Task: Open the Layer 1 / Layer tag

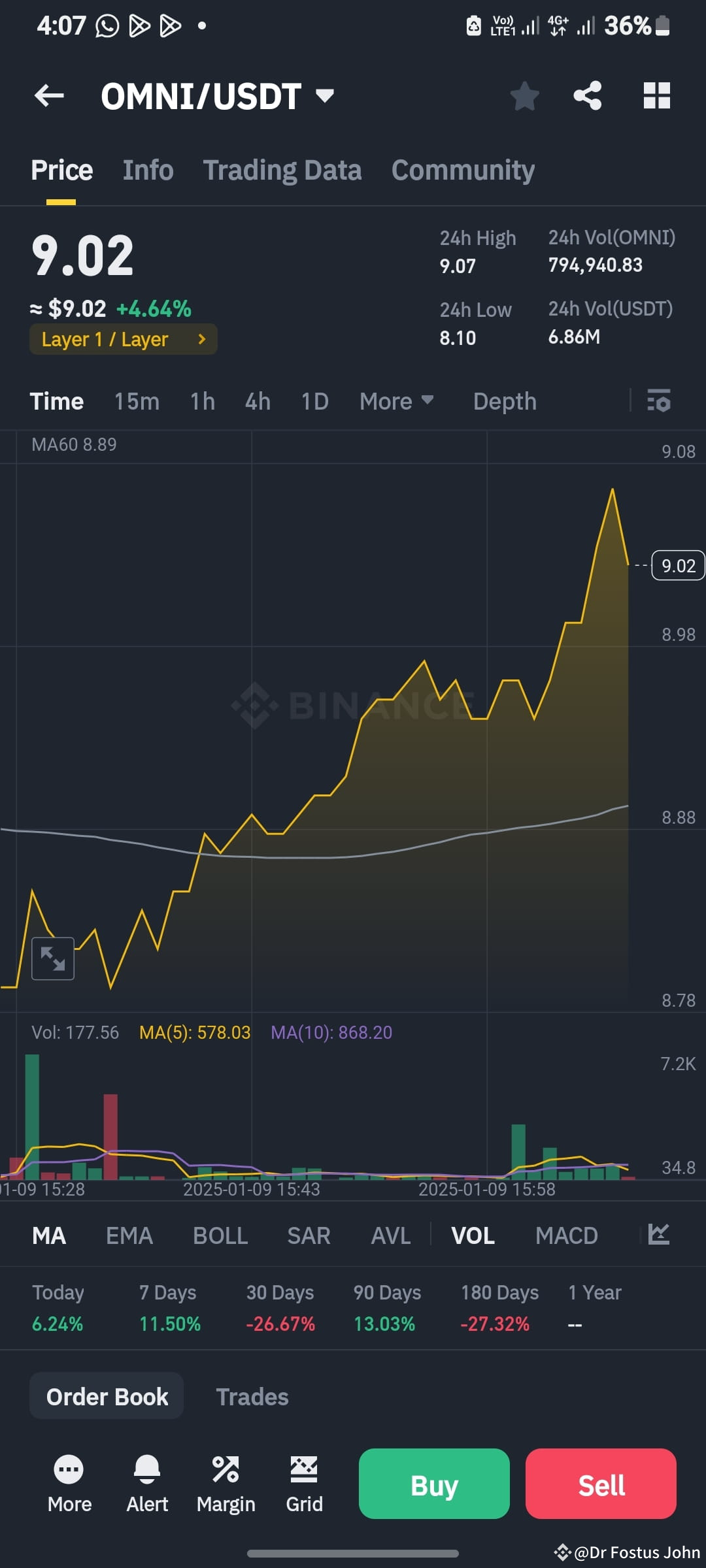Action: point(122,339)
